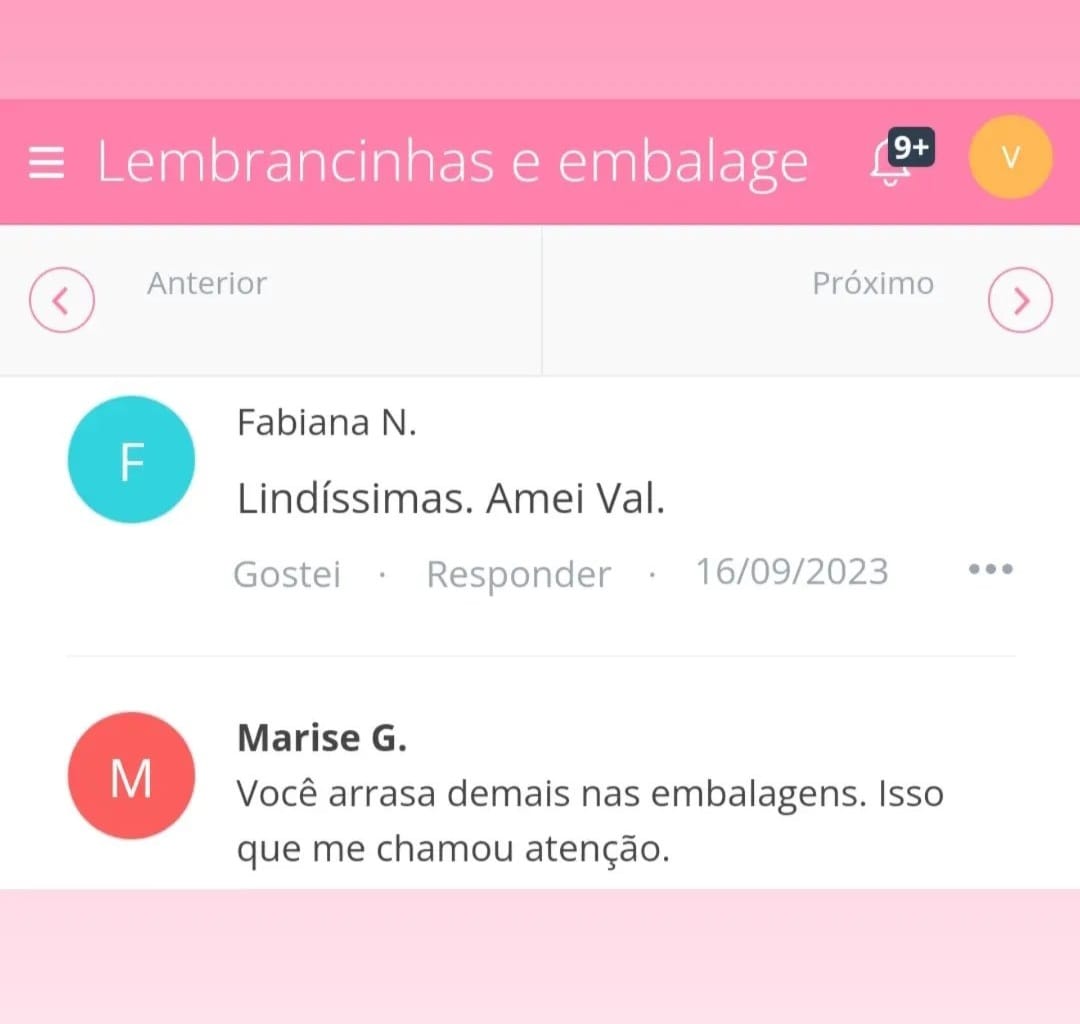Open Marise G.'s profile avatar
This screenshot has width=1080, height=1024.
(131, 775)
